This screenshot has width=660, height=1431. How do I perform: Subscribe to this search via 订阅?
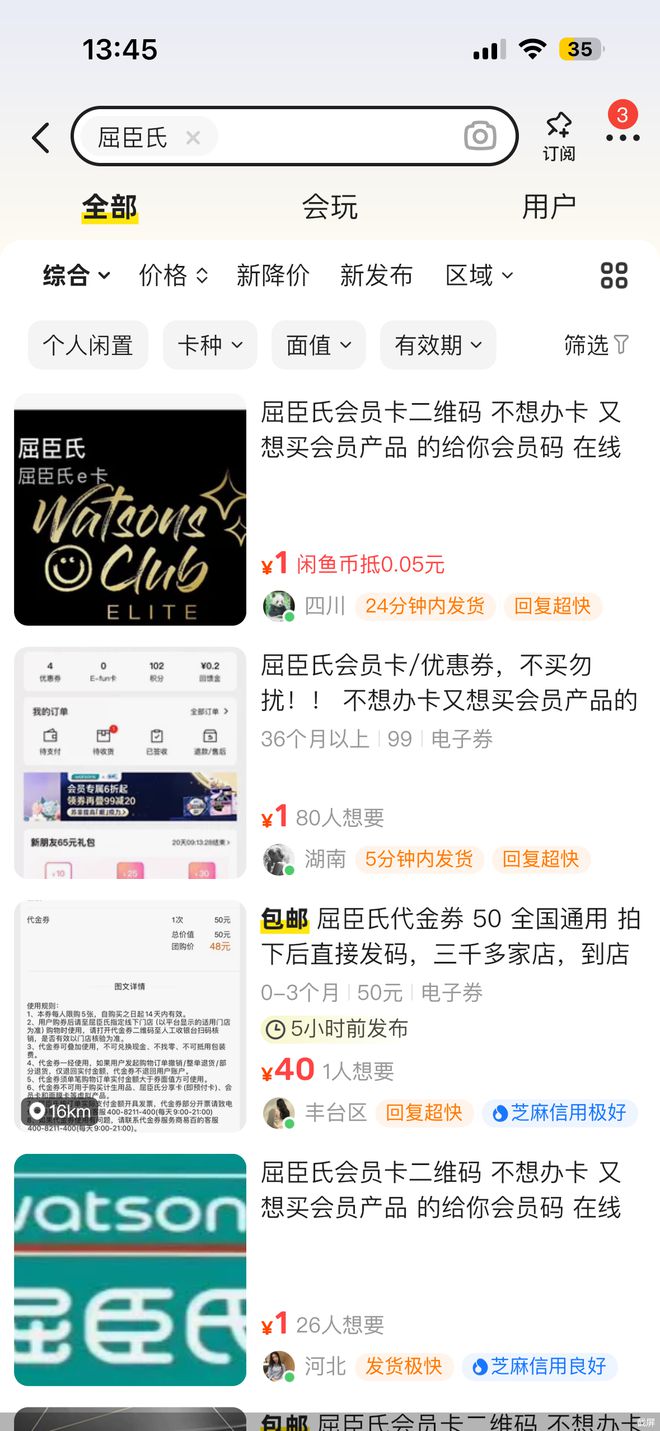[559, 136]
